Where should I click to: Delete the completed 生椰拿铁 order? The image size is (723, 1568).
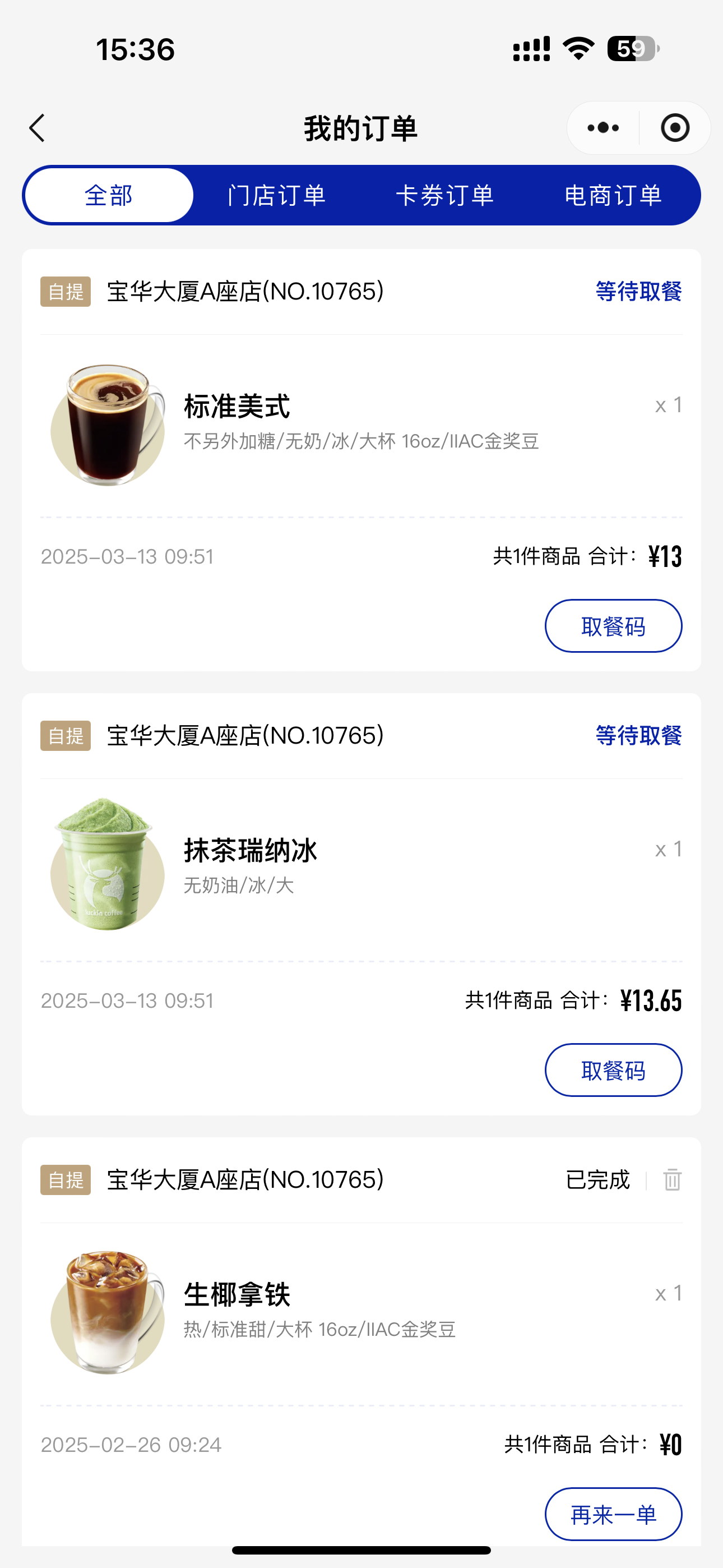tap(672, 1180)
